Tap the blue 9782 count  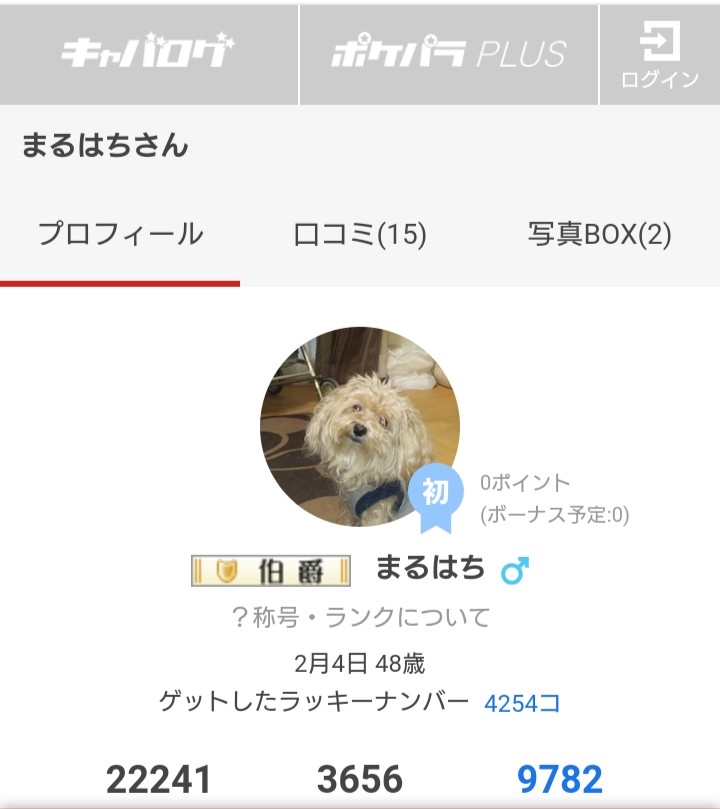pyautogui.click(x=560, y=779)
